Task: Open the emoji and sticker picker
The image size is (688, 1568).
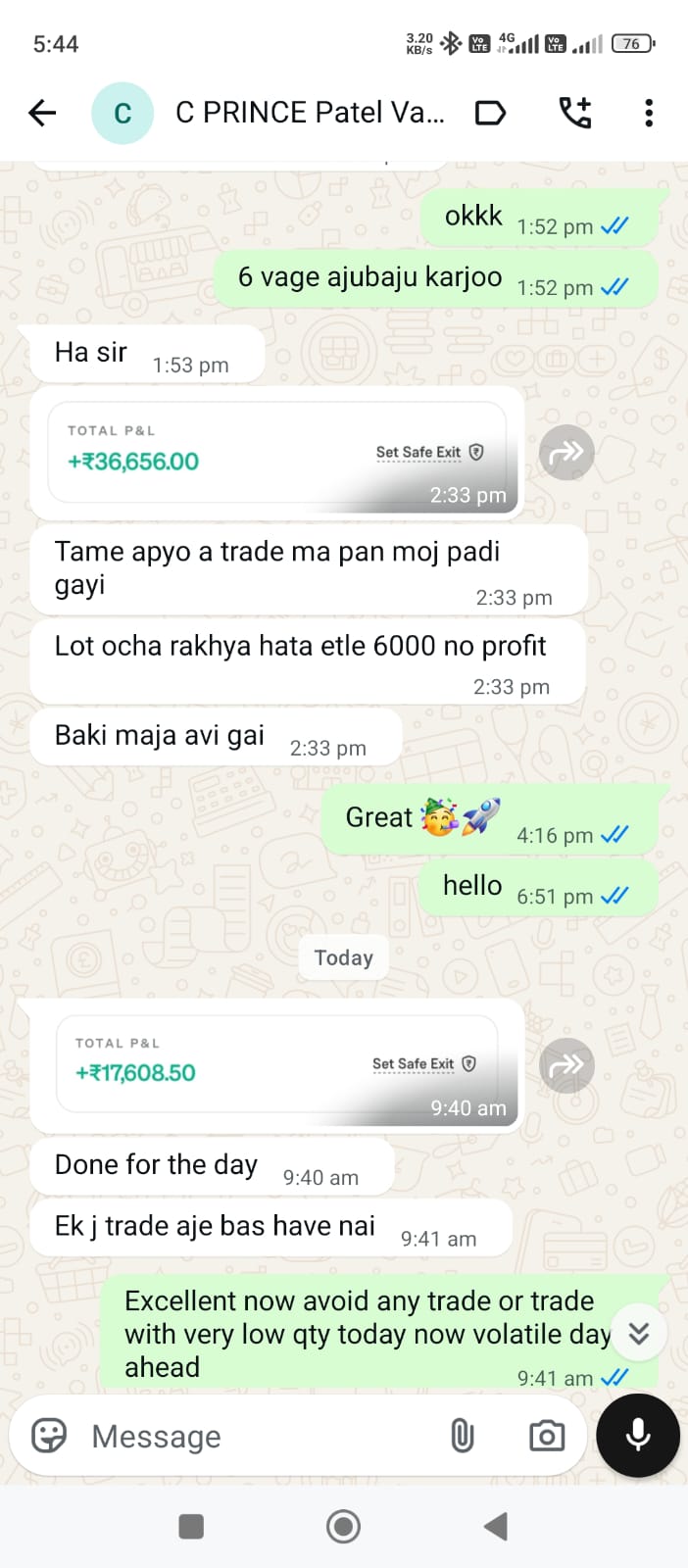Action: point(49,1436)
